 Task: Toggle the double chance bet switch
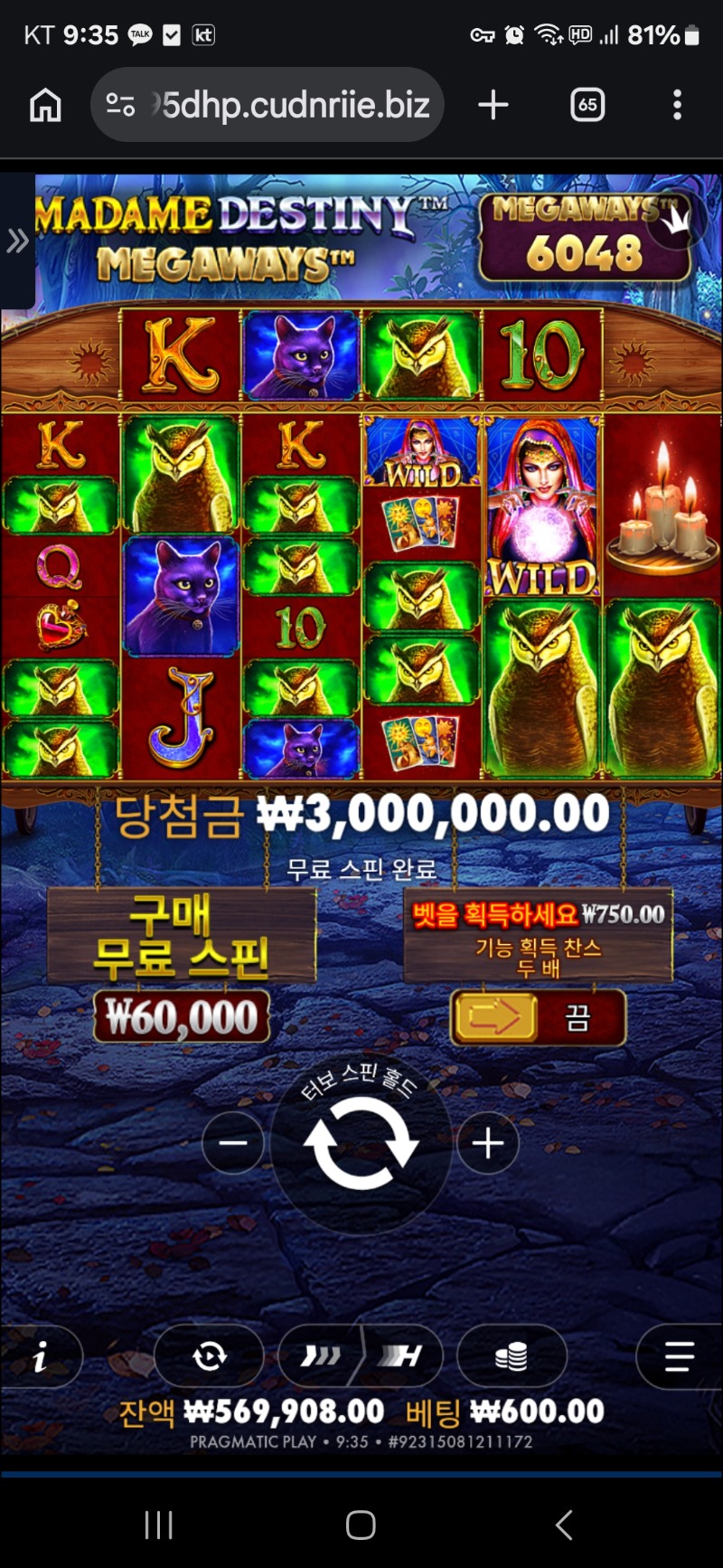537,1017
